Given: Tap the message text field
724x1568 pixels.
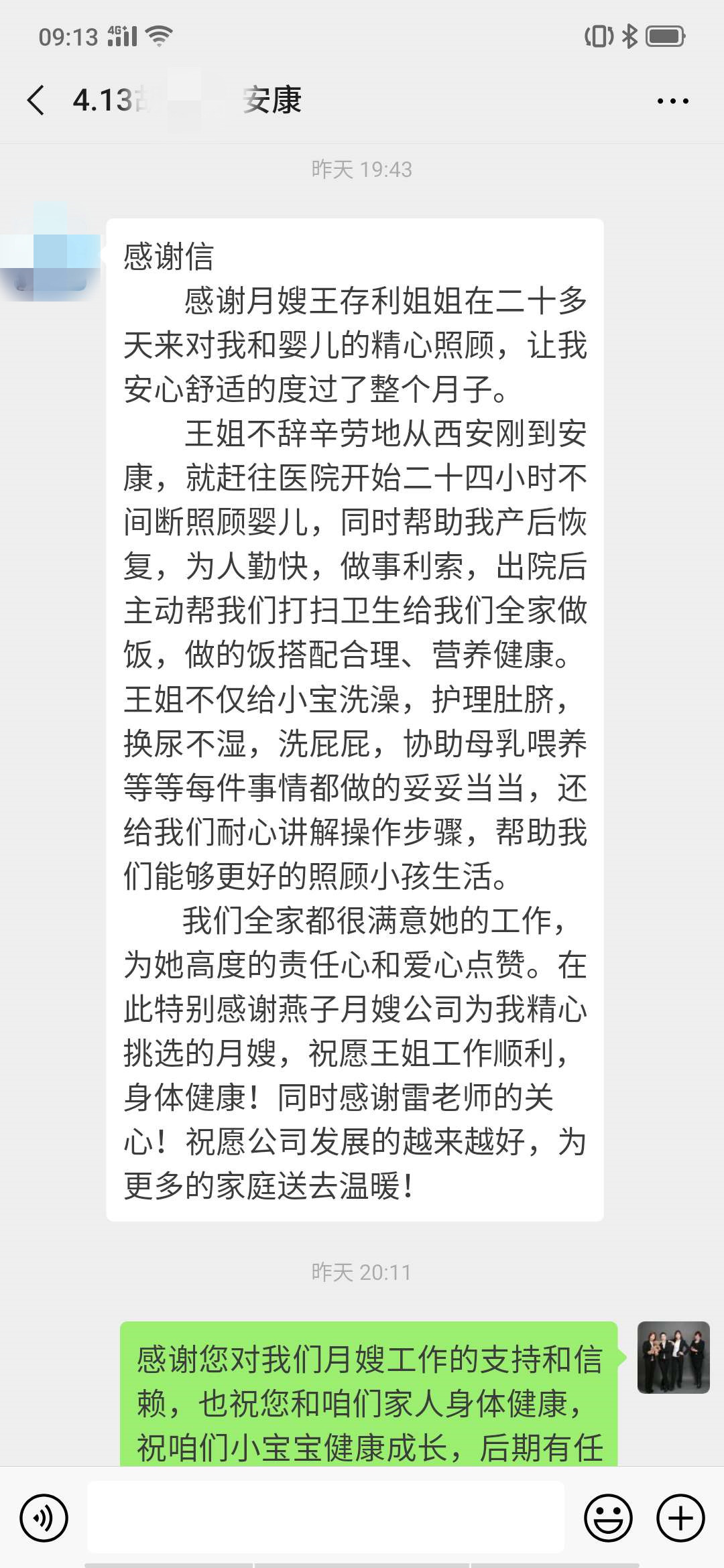Looking at the screenshot, I should pos(326,1517).
